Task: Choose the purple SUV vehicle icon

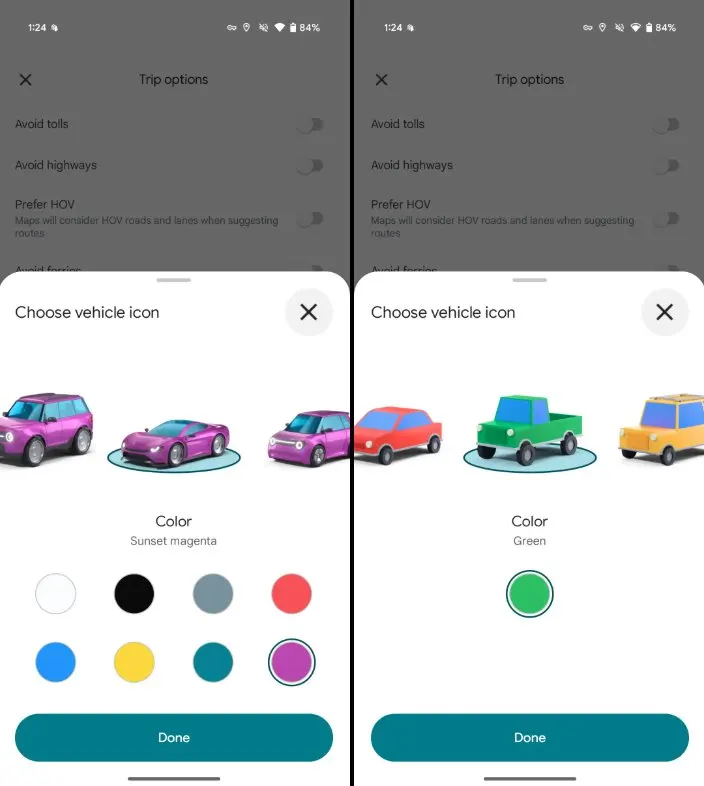Action: coord(46,430)
